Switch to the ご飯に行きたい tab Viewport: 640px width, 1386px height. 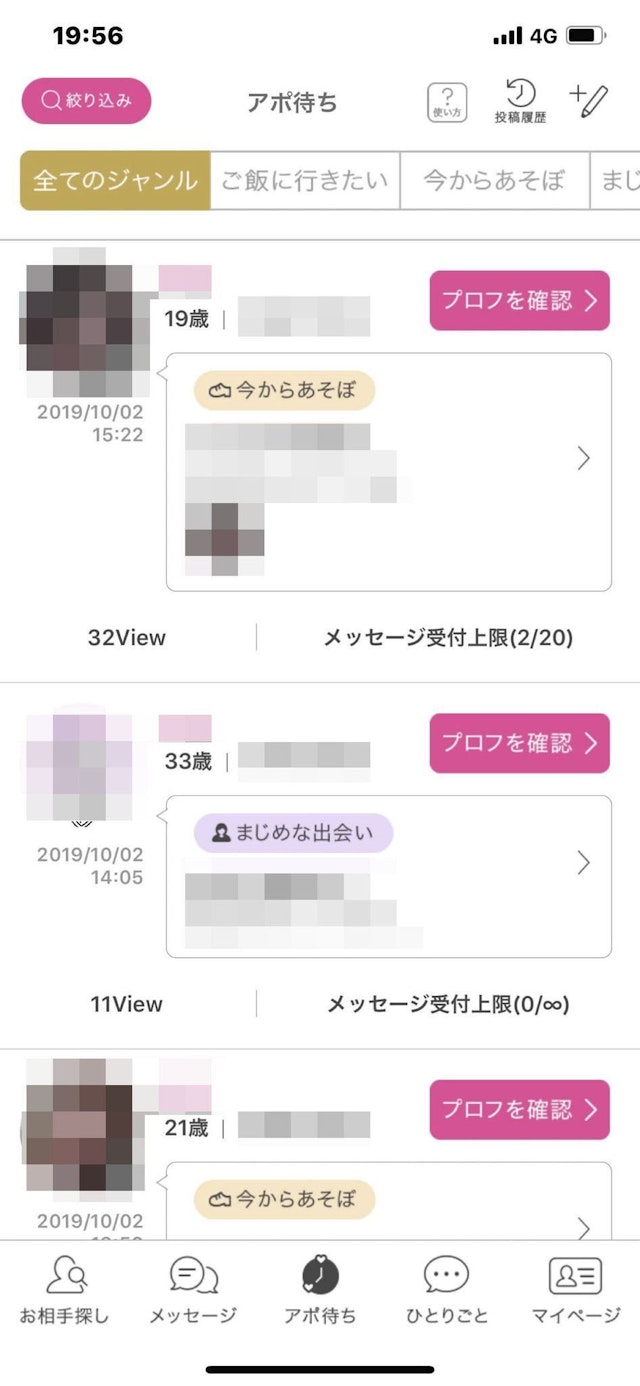304,181
